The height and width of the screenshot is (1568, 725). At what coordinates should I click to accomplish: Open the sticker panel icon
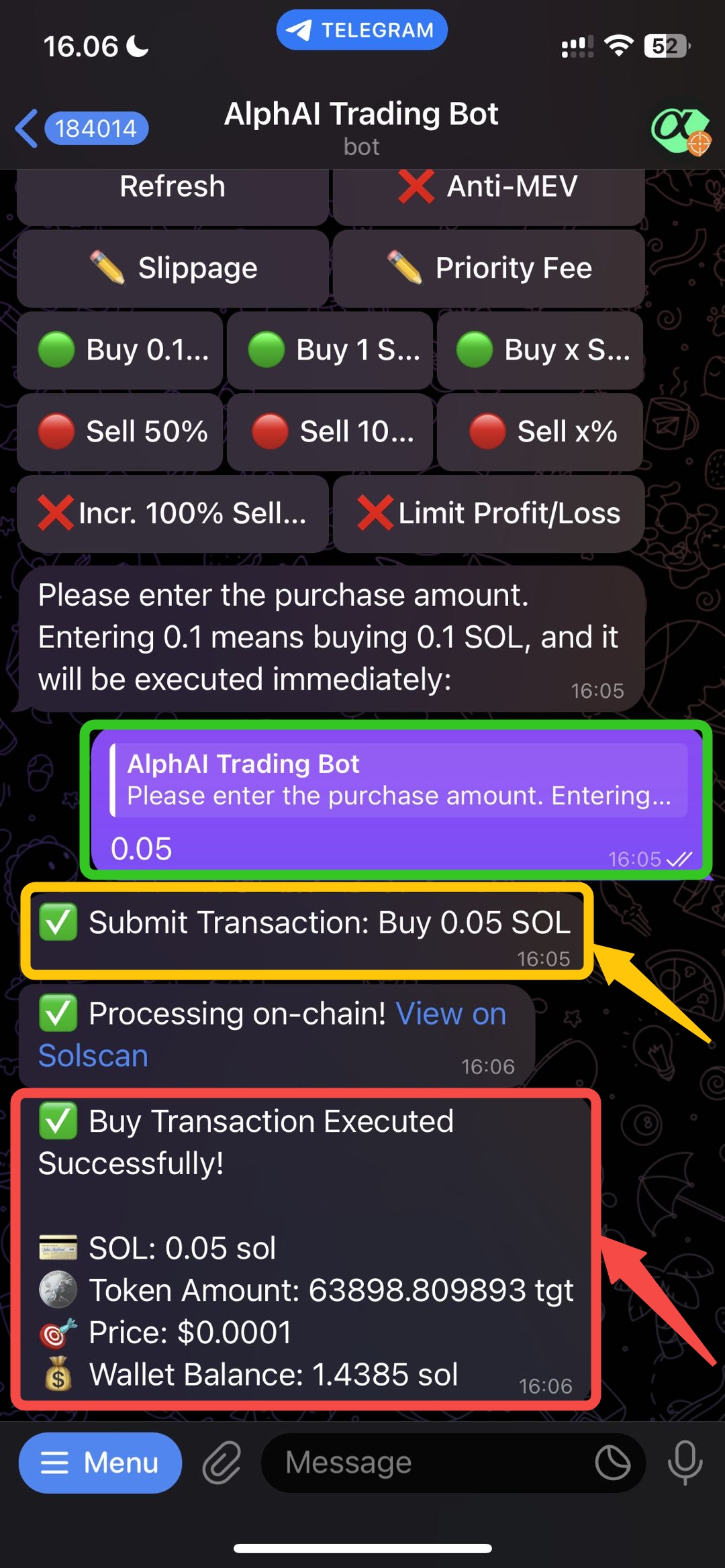(612, 1463)
